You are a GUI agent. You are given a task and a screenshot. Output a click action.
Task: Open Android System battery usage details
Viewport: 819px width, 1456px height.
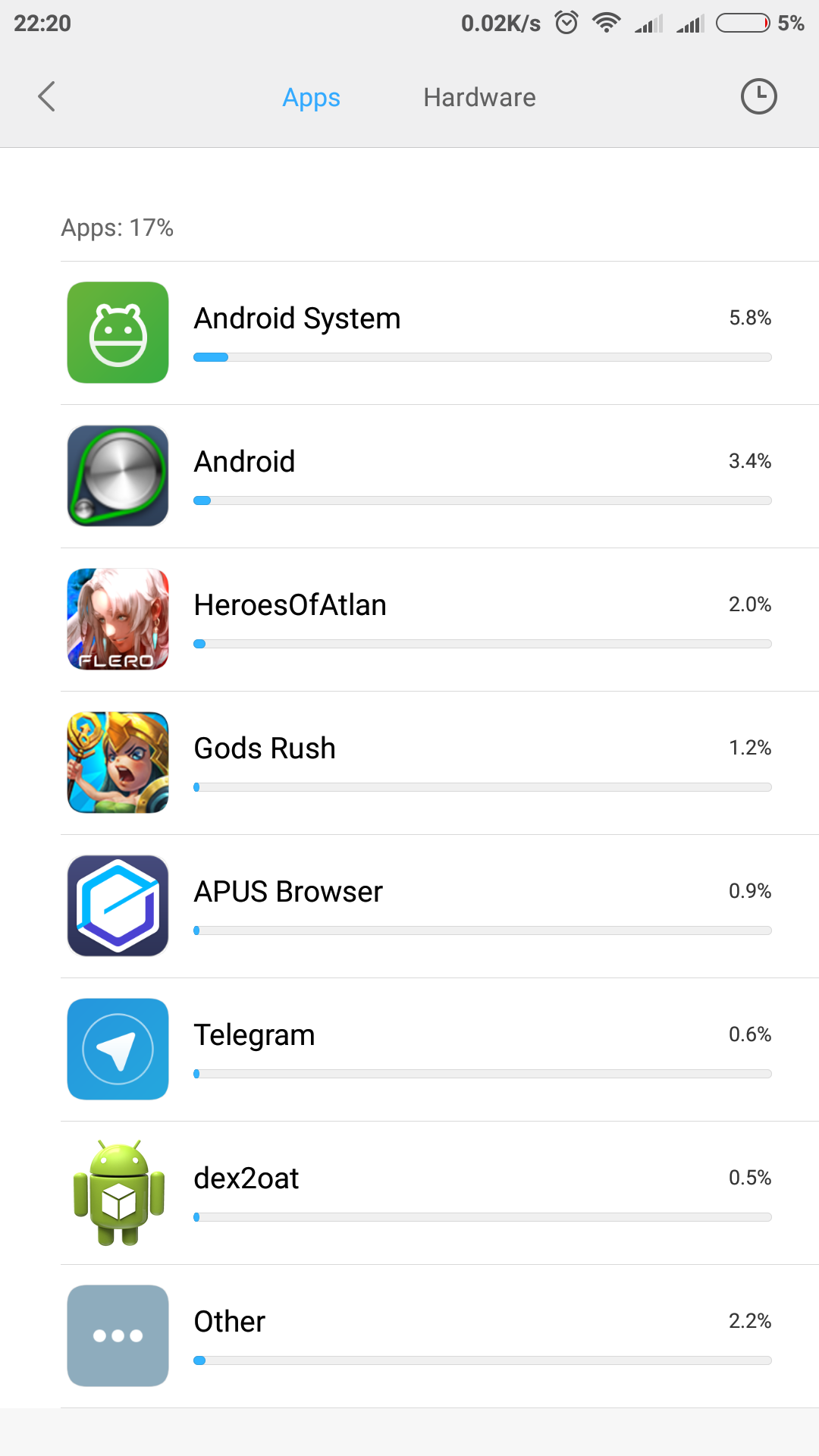click(440, 333)
